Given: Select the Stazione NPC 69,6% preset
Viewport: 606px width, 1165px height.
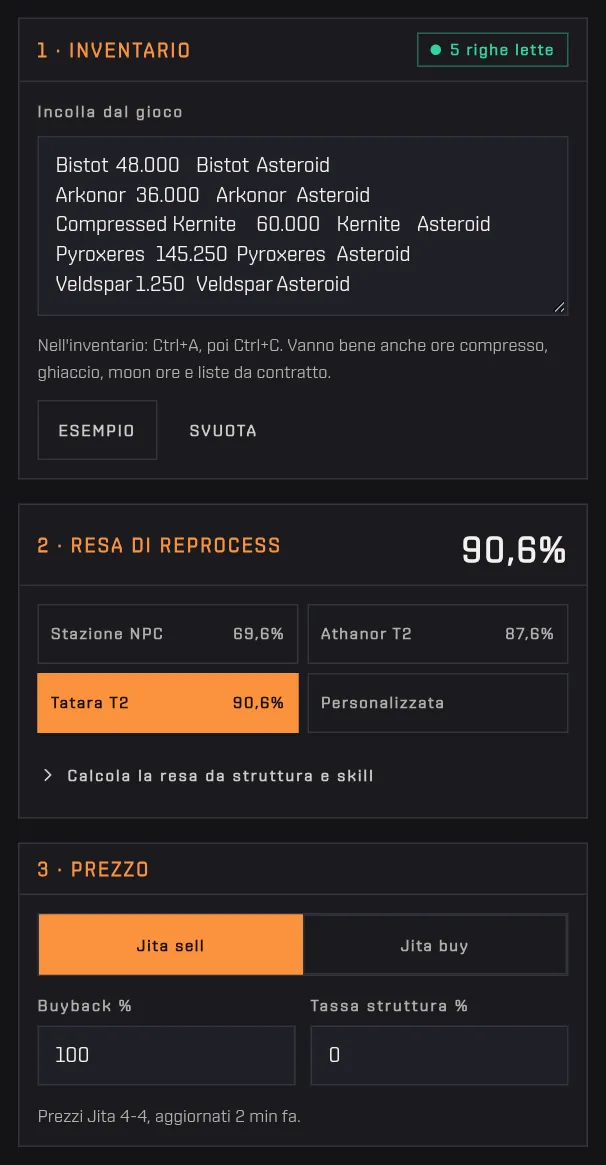Looking at the screenshot, I should [168, 634].
